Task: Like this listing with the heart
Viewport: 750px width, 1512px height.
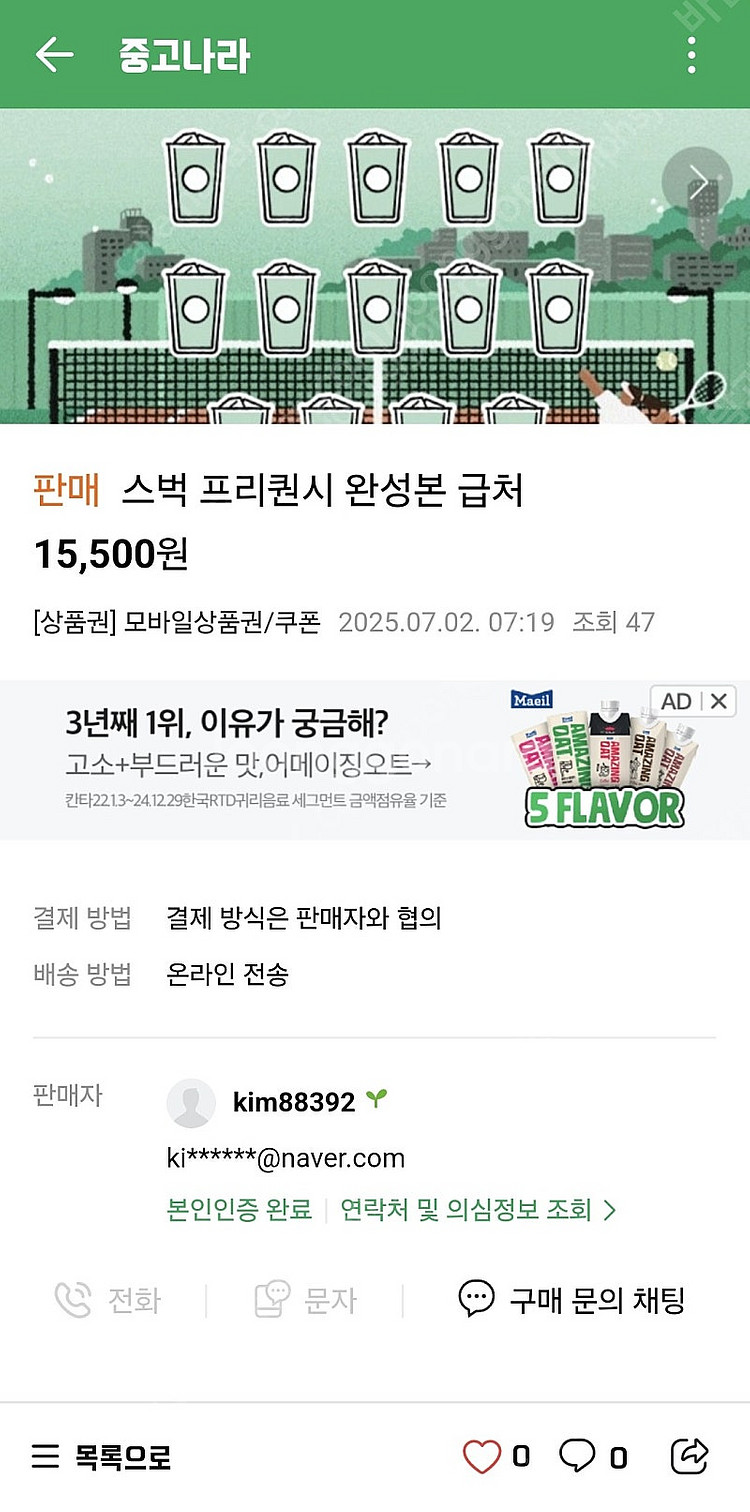Action: click(482, 1457)
